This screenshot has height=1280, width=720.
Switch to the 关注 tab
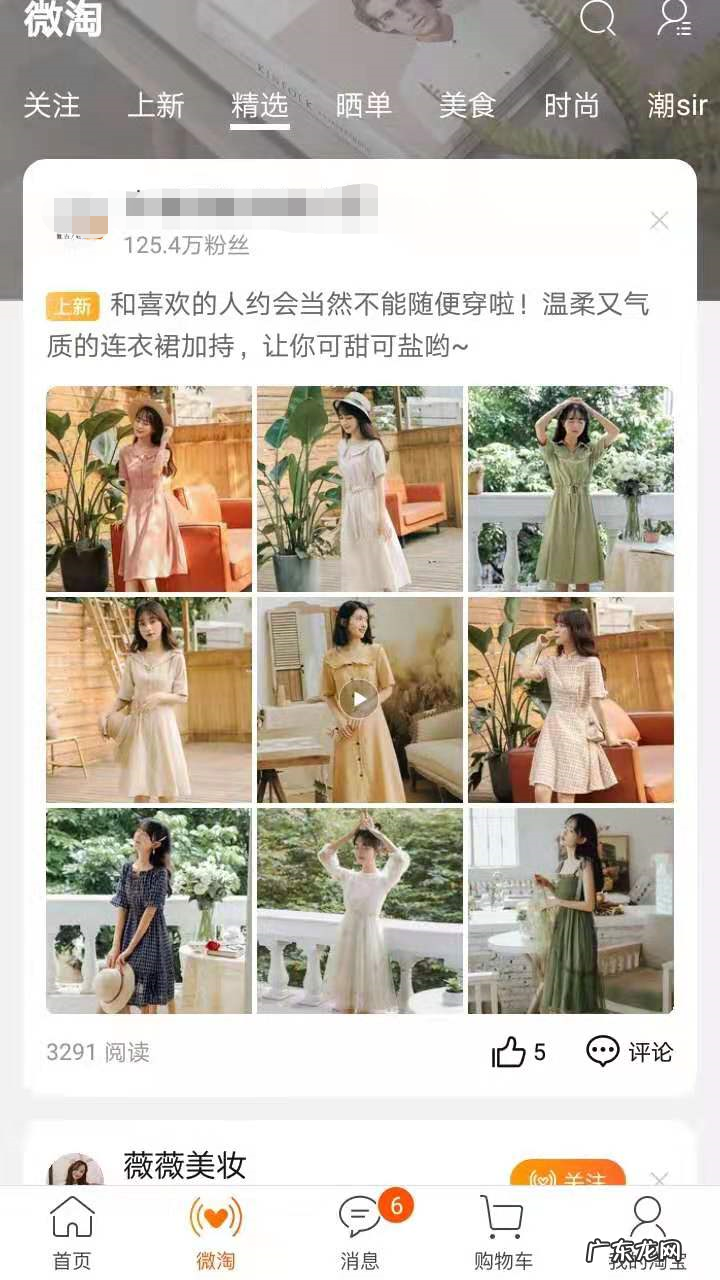51,105
